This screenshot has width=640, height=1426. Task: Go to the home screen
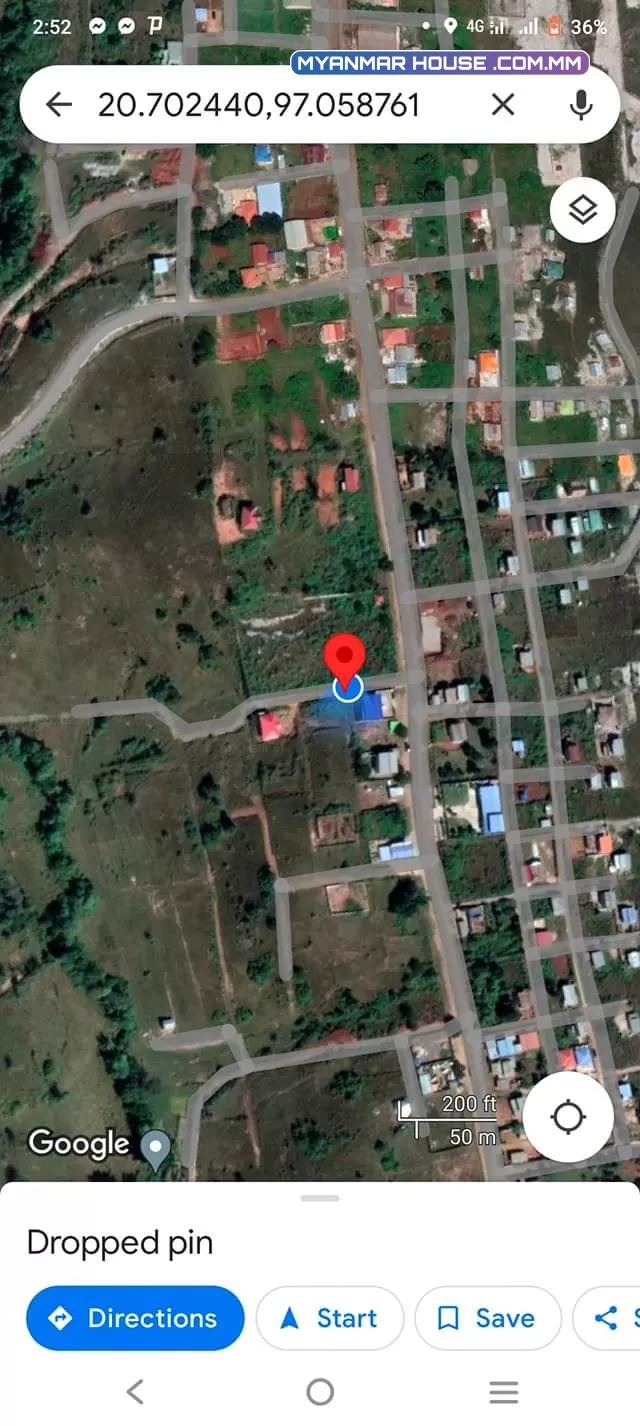pyautogui.click(x=320, y=1391)
